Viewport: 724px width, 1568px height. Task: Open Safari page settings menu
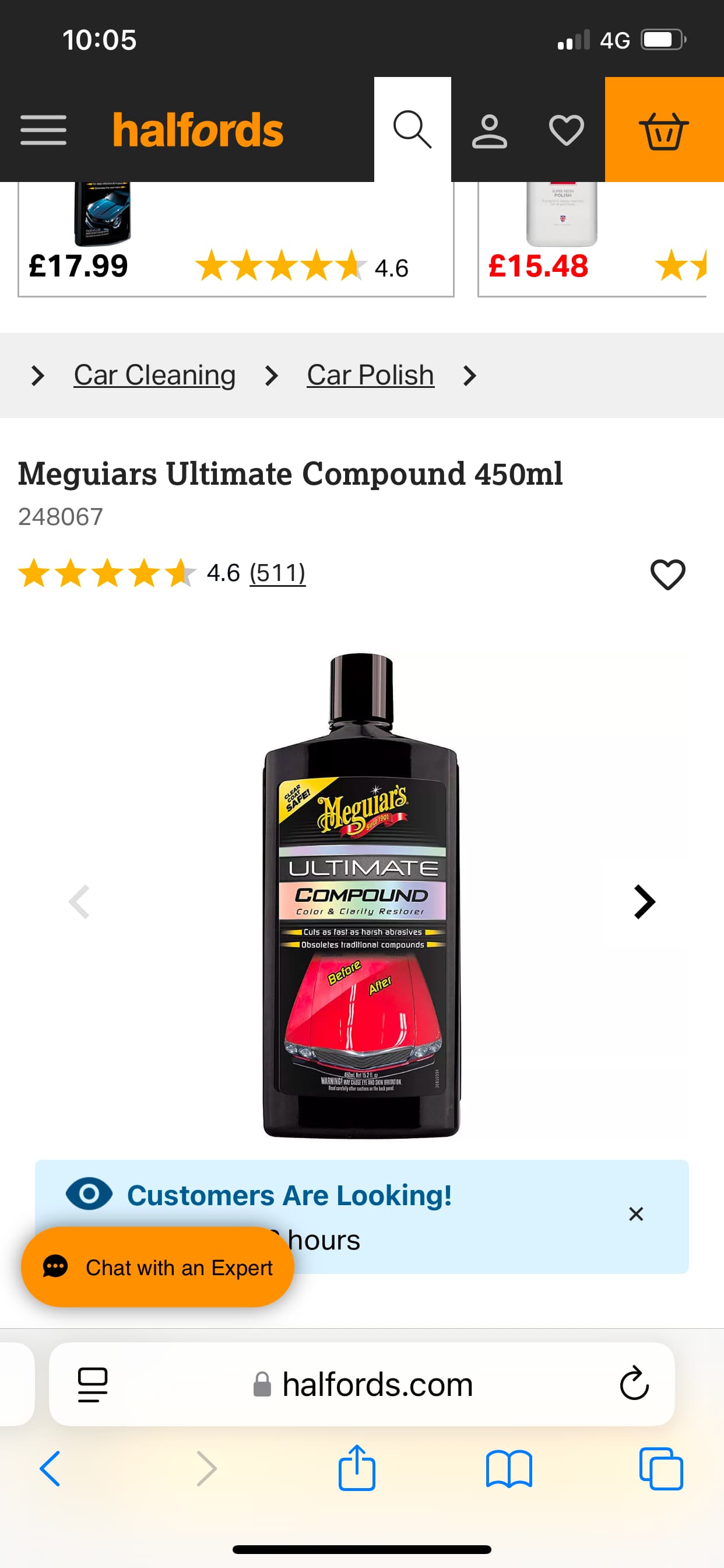(93, 1384)
